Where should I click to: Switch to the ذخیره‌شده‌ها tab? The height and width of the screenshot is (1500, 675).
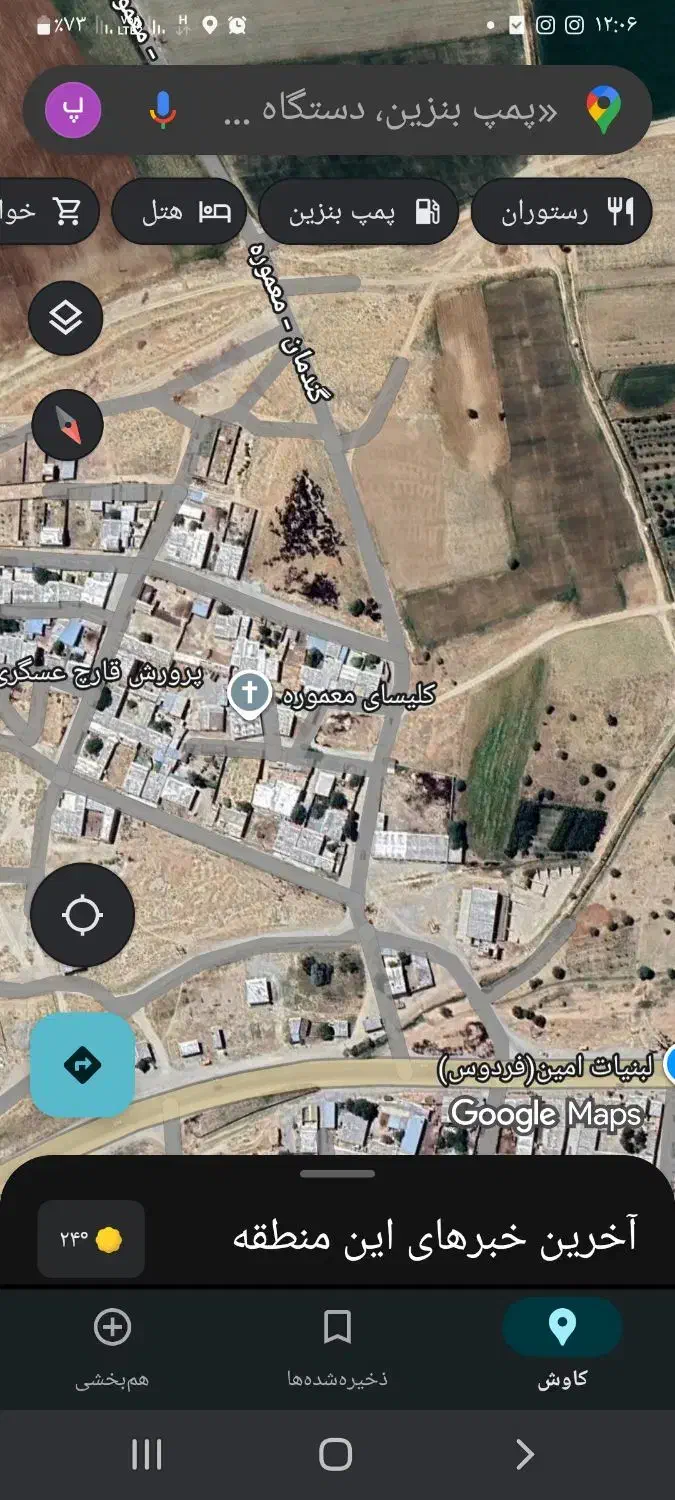coord(337,1350)
